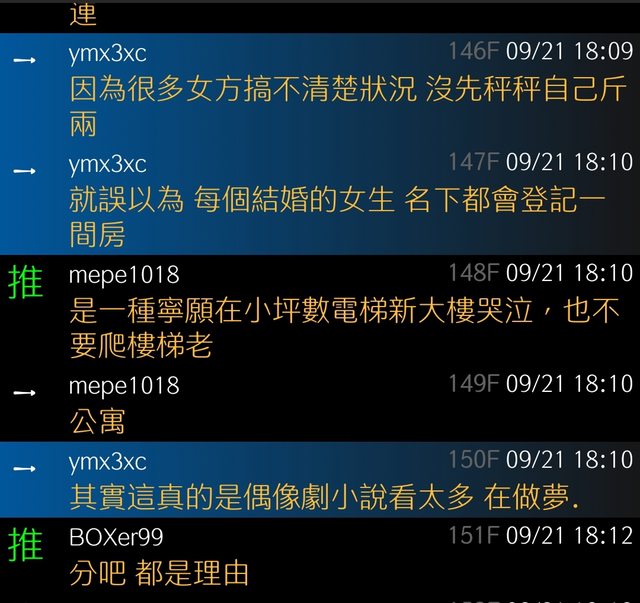Select ymx3xc's comment on floor 146F
Screen dimensions: 640x603
pos(320,90)
